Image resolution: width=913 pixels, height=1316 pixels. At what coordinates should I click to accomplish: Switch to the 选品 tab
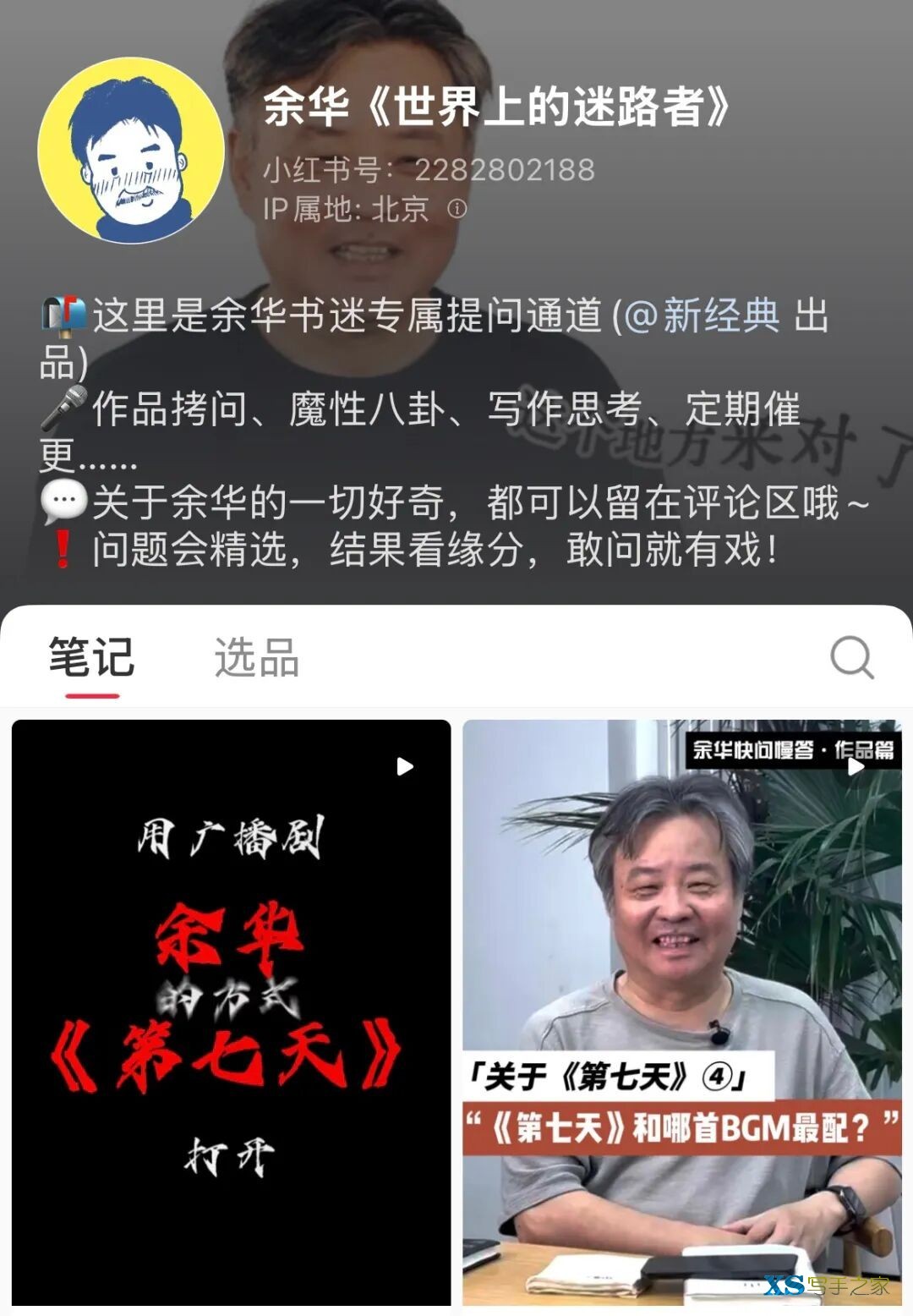pos(256,657)
